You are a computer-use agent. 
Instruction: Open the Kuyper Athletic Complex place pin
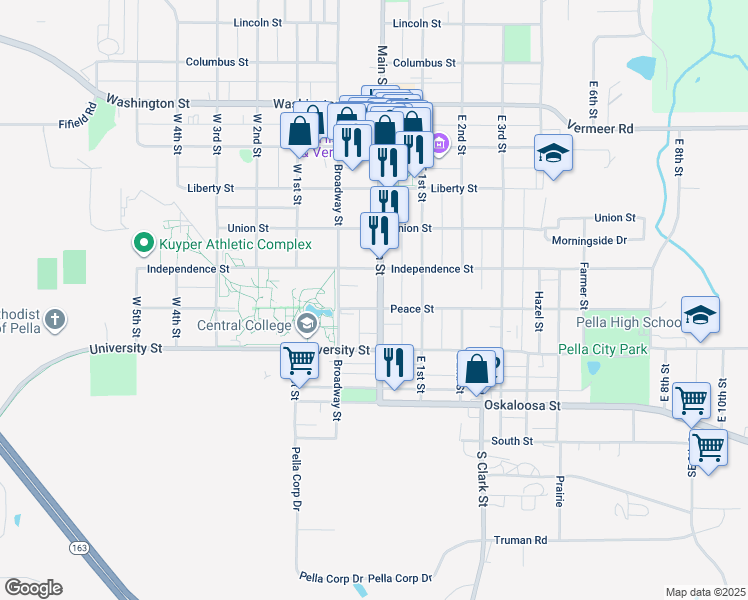(144, 242)
